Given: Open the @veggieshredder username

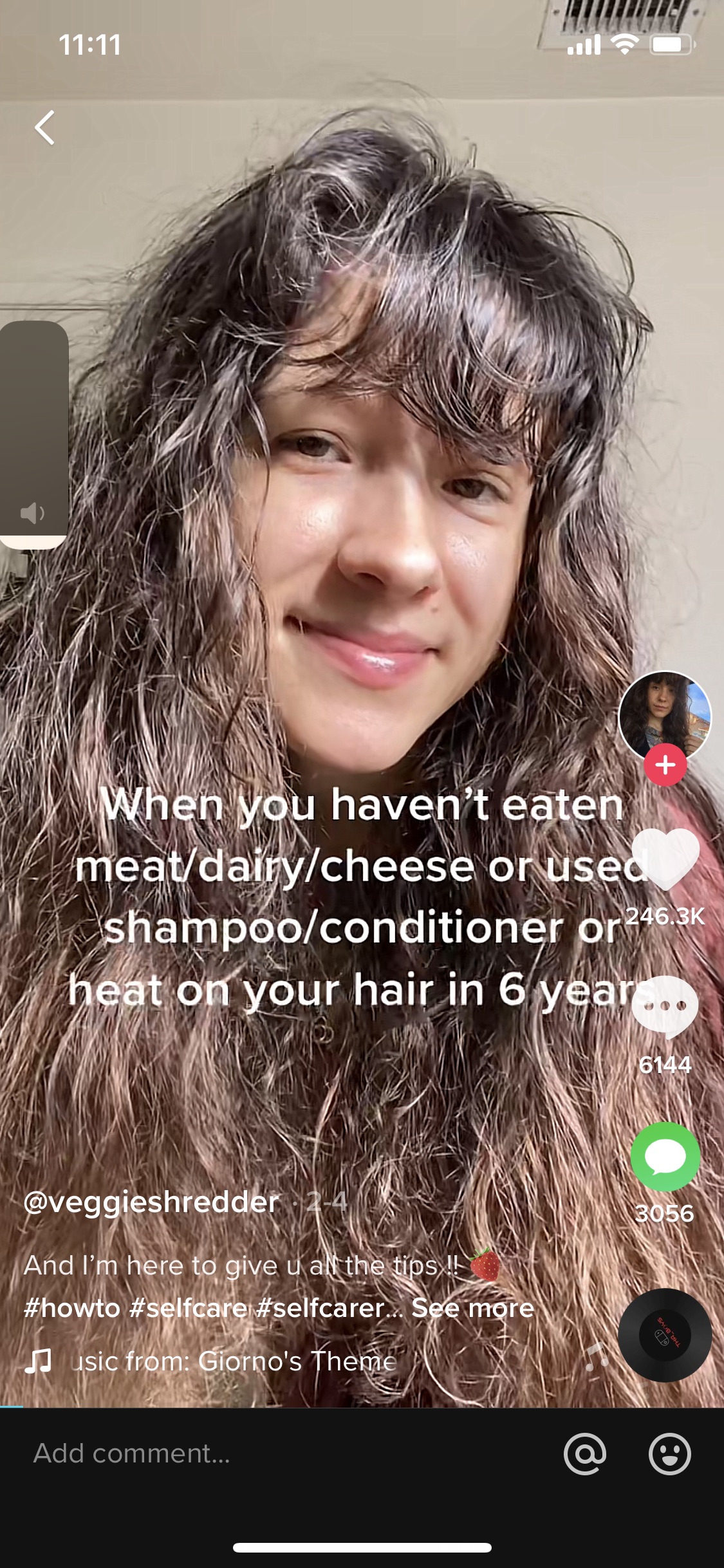Looking at the screenshot, I should [152, 1202].
